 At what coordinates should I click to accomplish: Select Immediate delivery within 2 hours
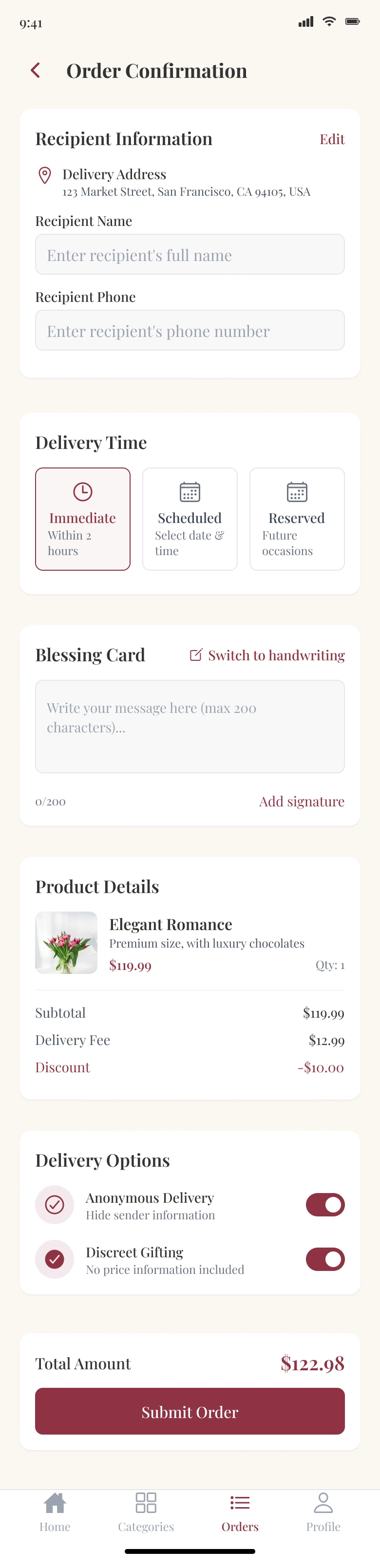point(83,519)
